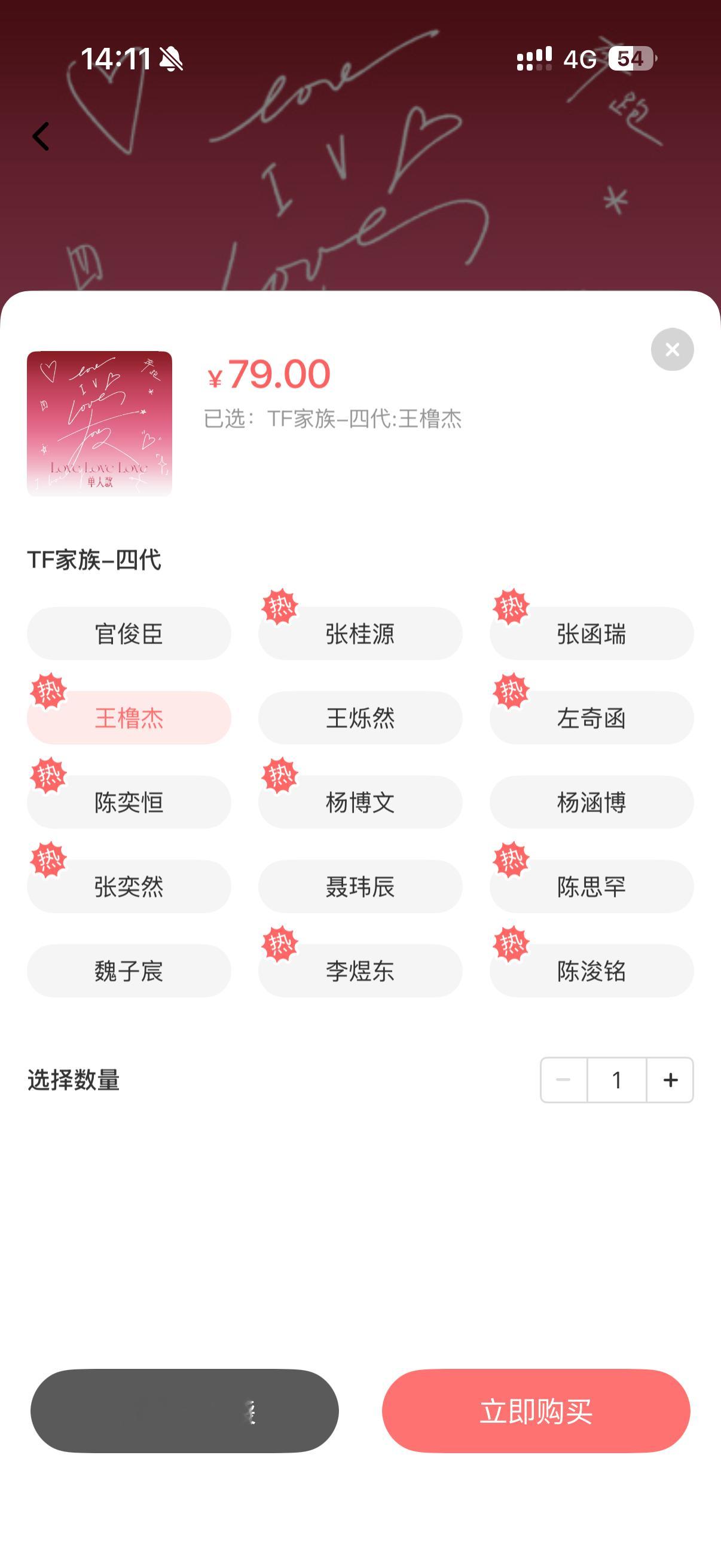
Task: Decrease quantity with the minus stepper
Action: [x=563, y=1080]
